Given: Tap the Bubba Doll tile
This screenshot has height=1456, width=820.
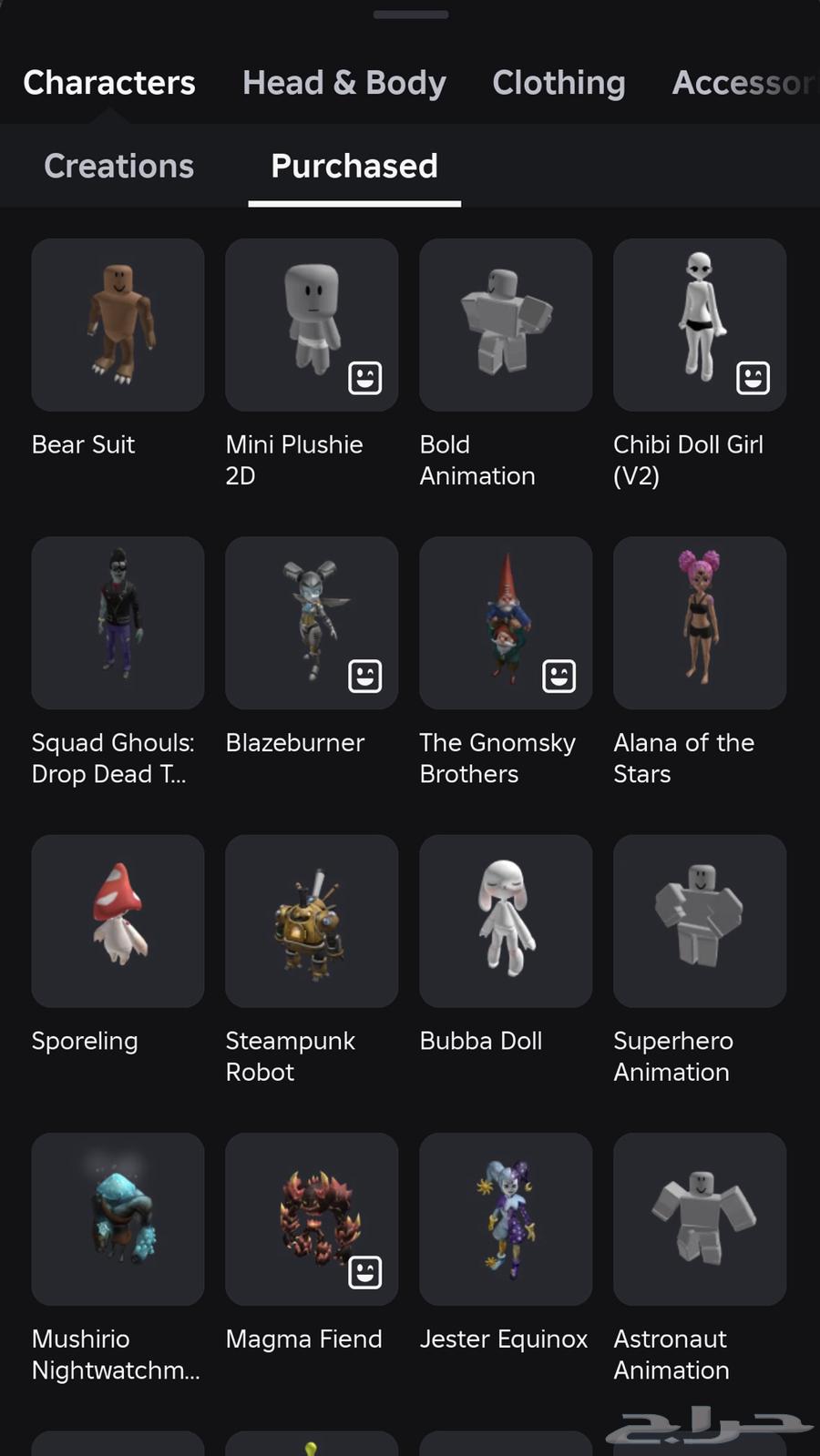Looking at the screenshot, I should (x=506, y=921).
